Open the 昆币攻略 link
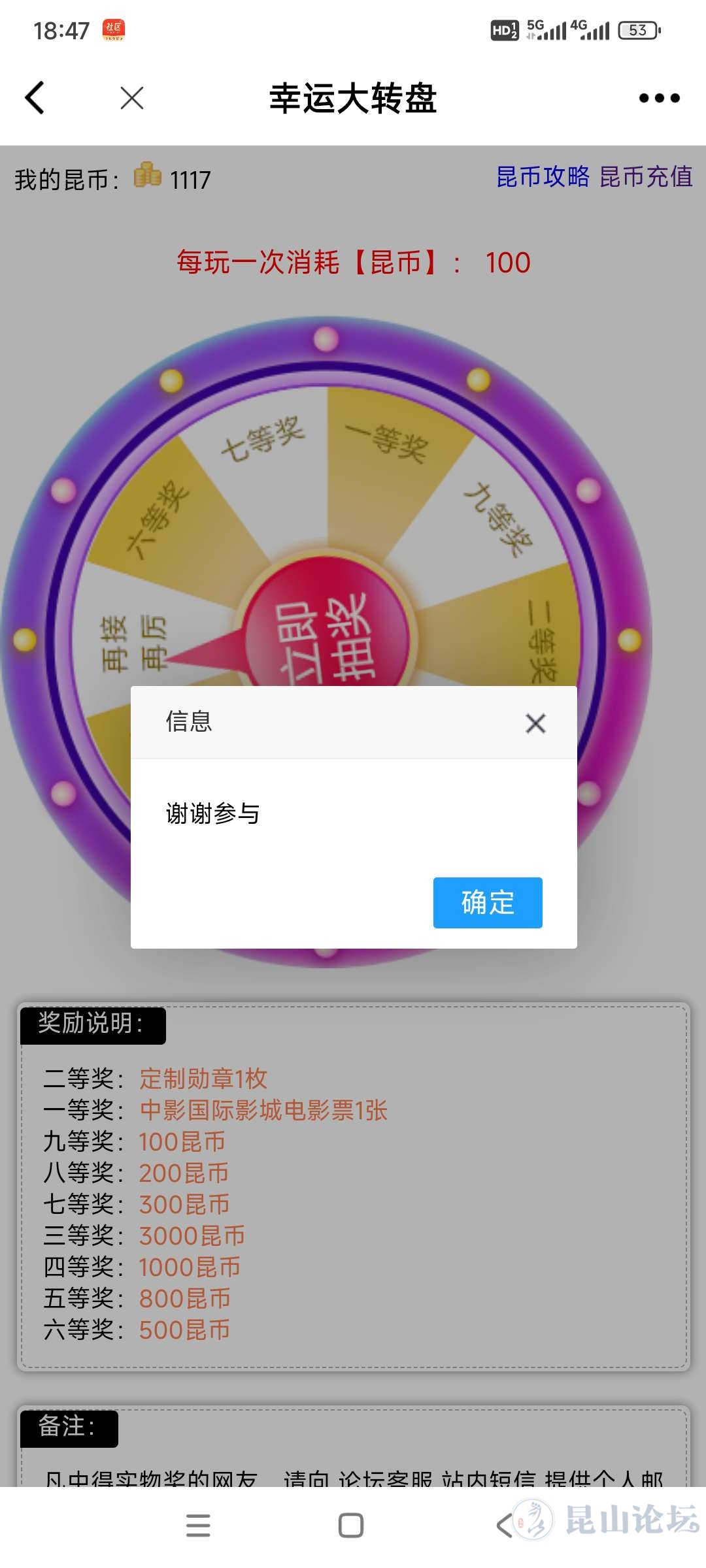 [x=543, y=177]
